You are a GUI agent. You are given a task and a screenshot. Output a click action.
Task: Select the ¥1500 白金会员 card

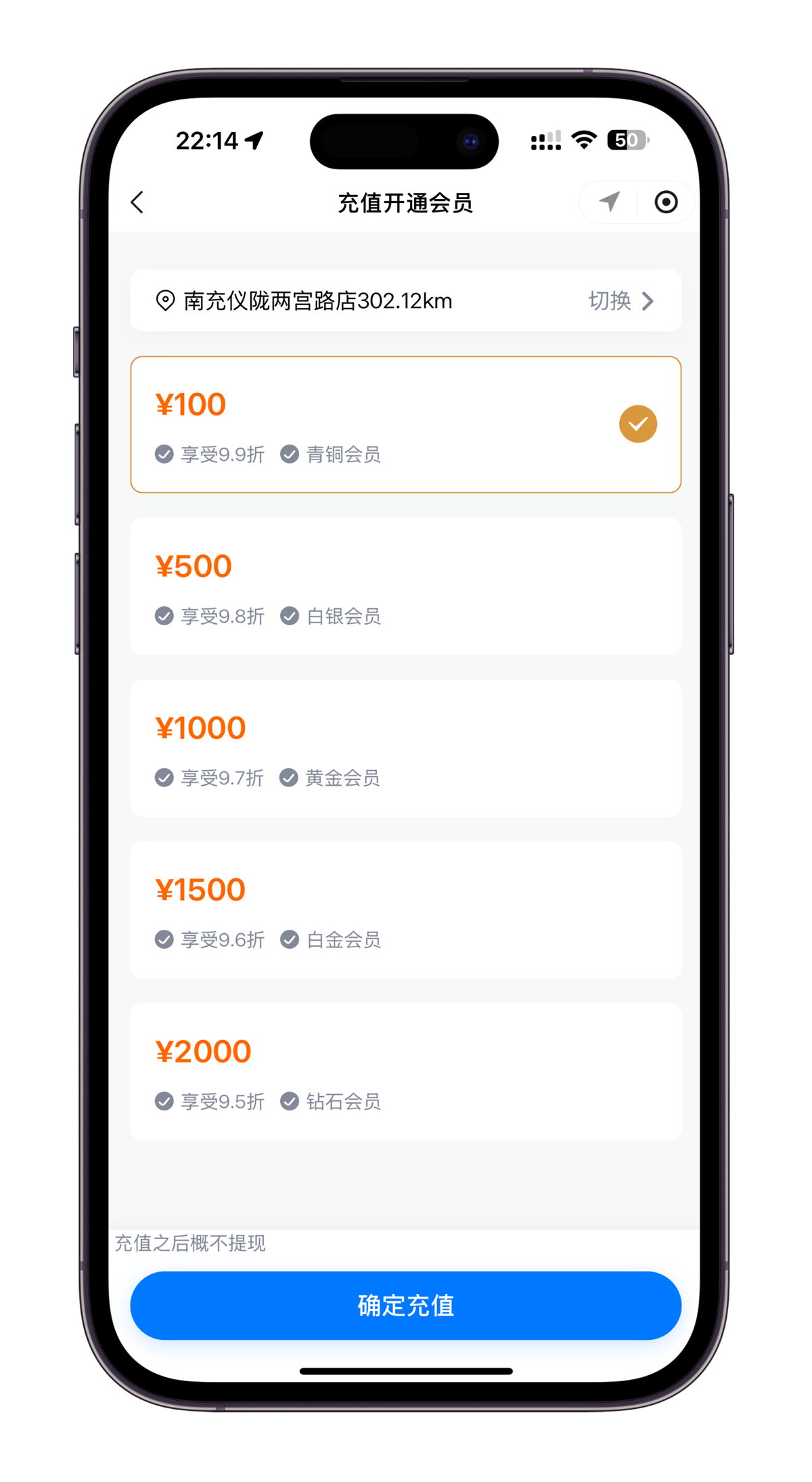click(405, 910)
